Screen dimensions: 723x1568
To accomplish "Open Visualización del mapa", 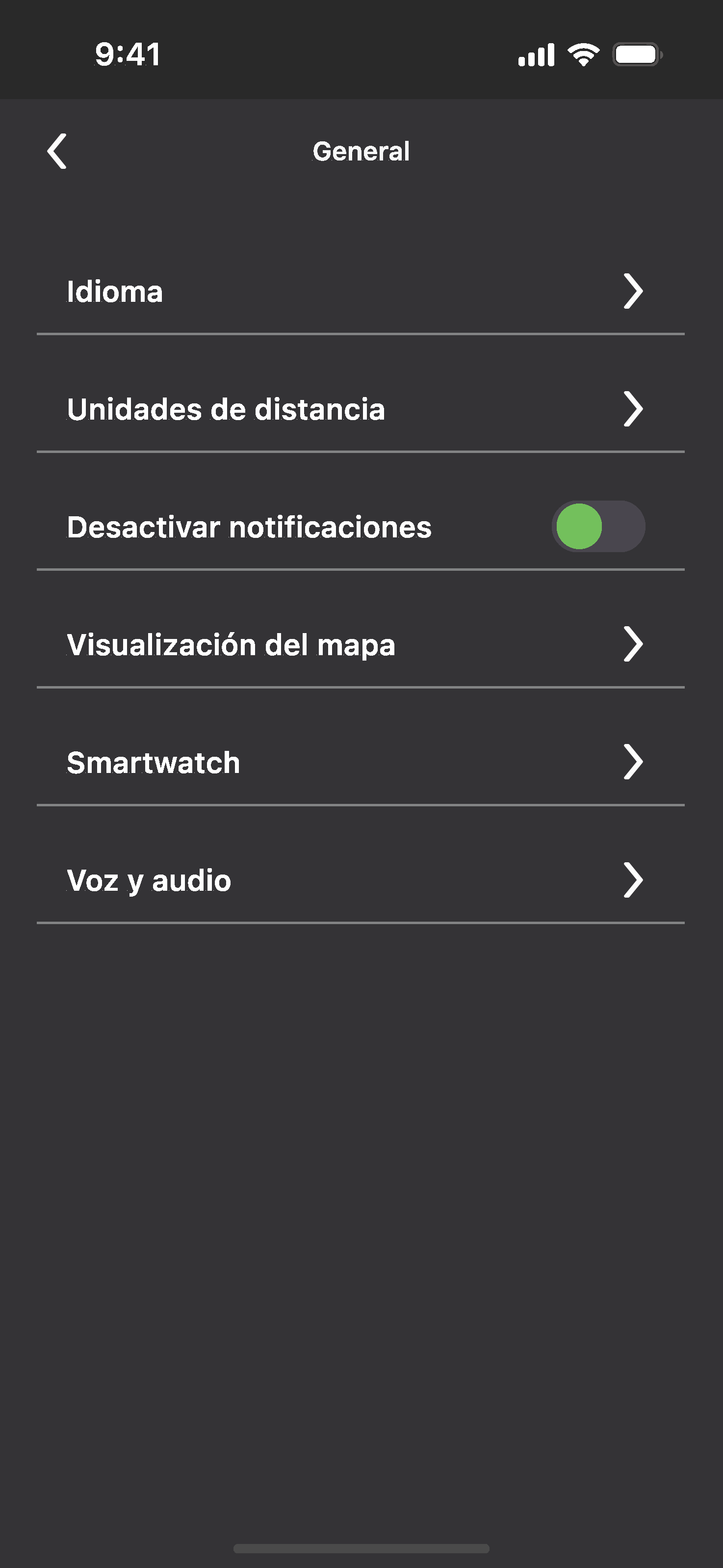I will [361, 644].
